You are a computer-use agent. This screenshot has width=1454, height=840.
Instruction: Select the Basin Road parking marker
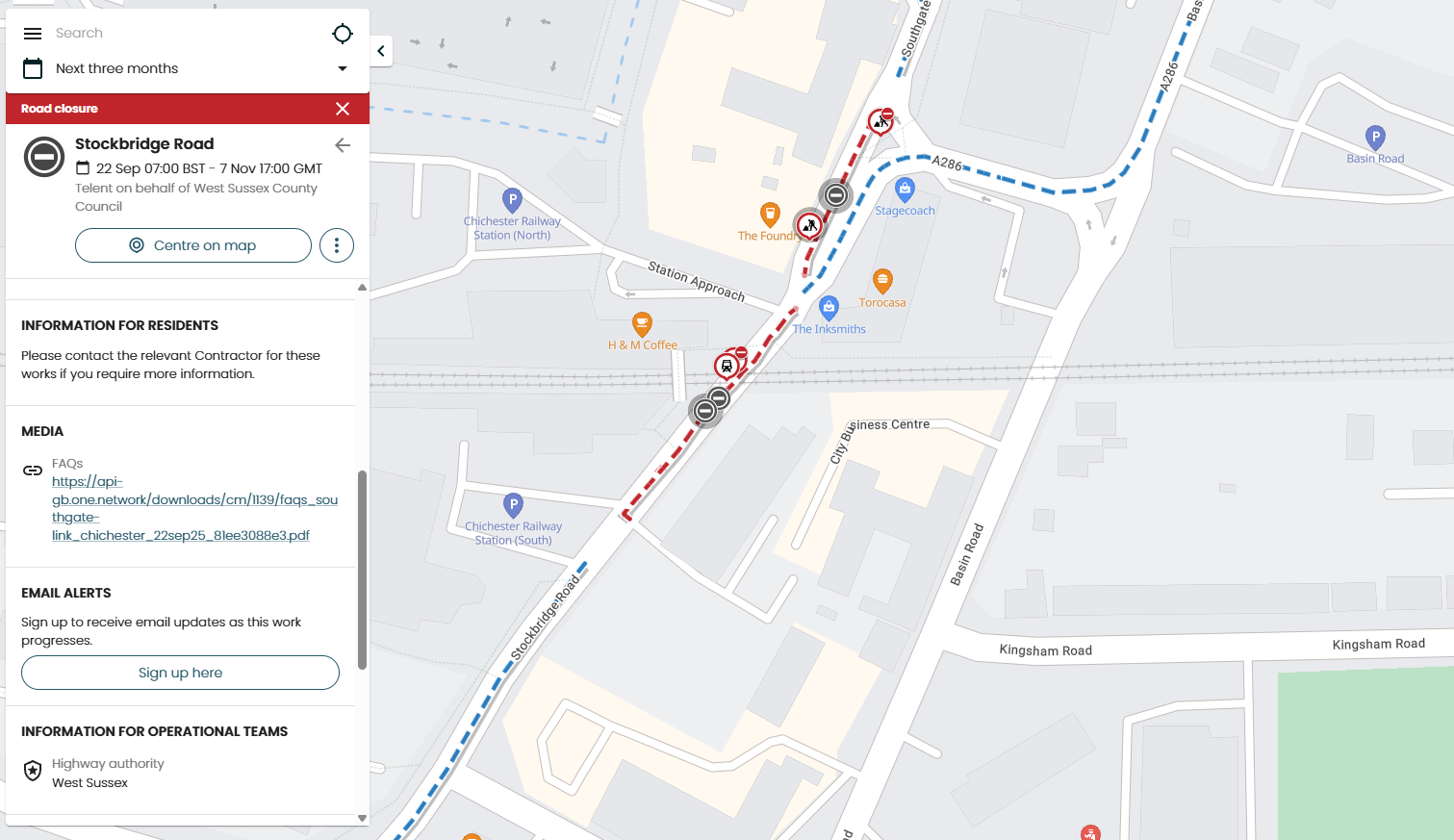1376,138
